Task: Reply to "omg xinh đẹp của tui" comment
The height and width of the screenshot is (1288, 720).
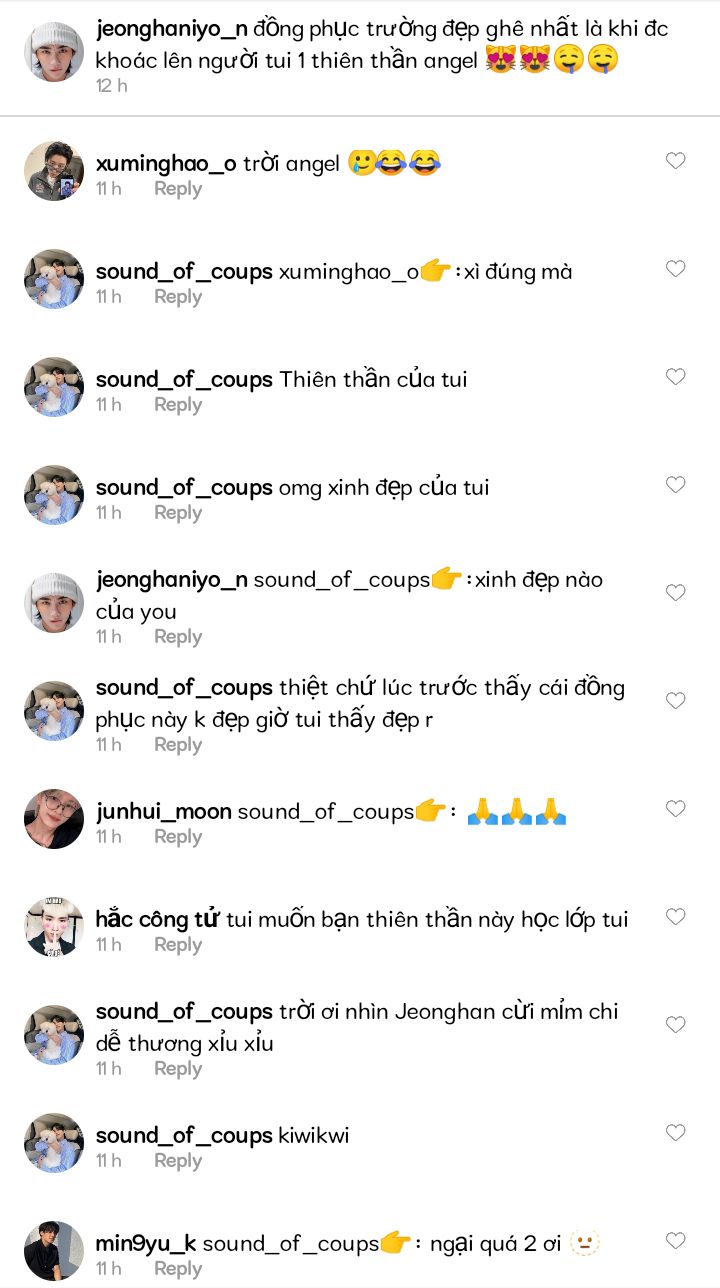Action: pos(178,513)
